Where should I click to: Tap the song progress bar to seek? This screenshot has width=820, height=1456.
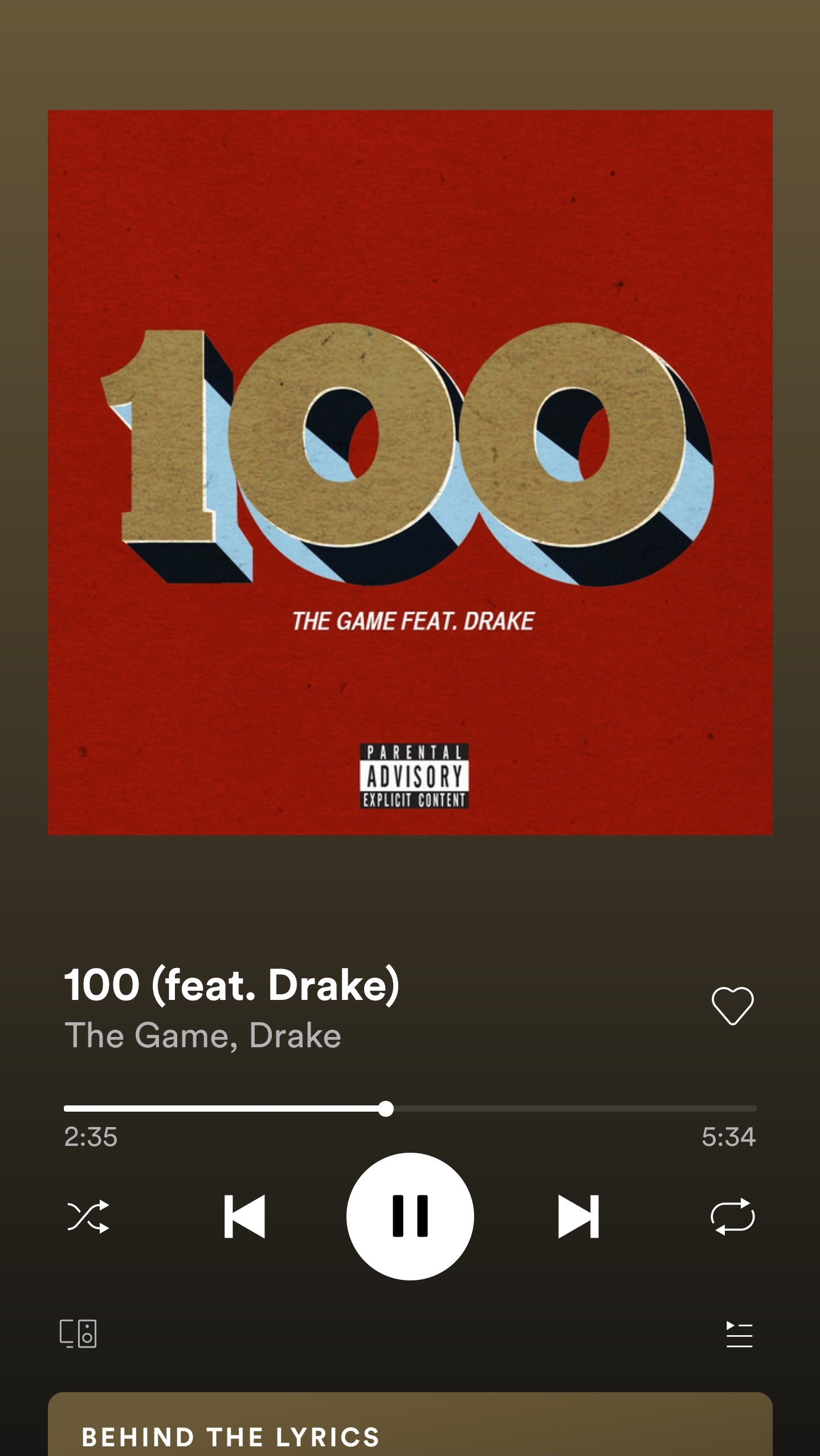(513, 1109)
